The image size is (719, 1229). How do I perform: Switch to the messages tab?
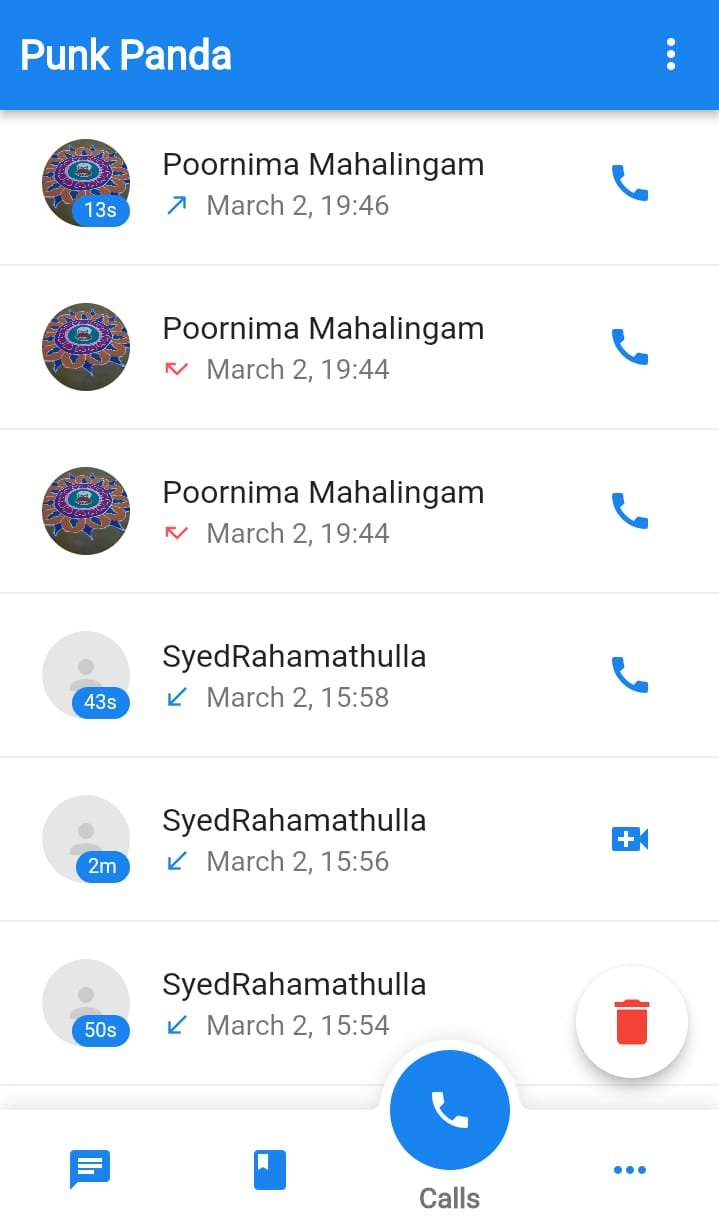pos(90,1169)
